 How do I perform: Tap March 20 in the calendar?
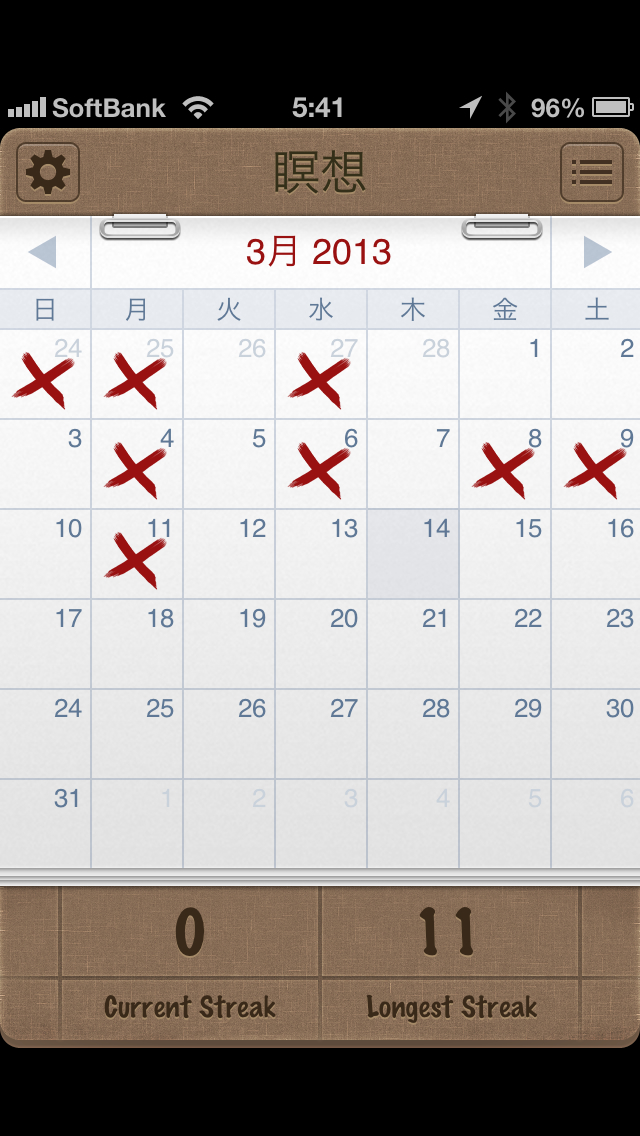point(321,644)
